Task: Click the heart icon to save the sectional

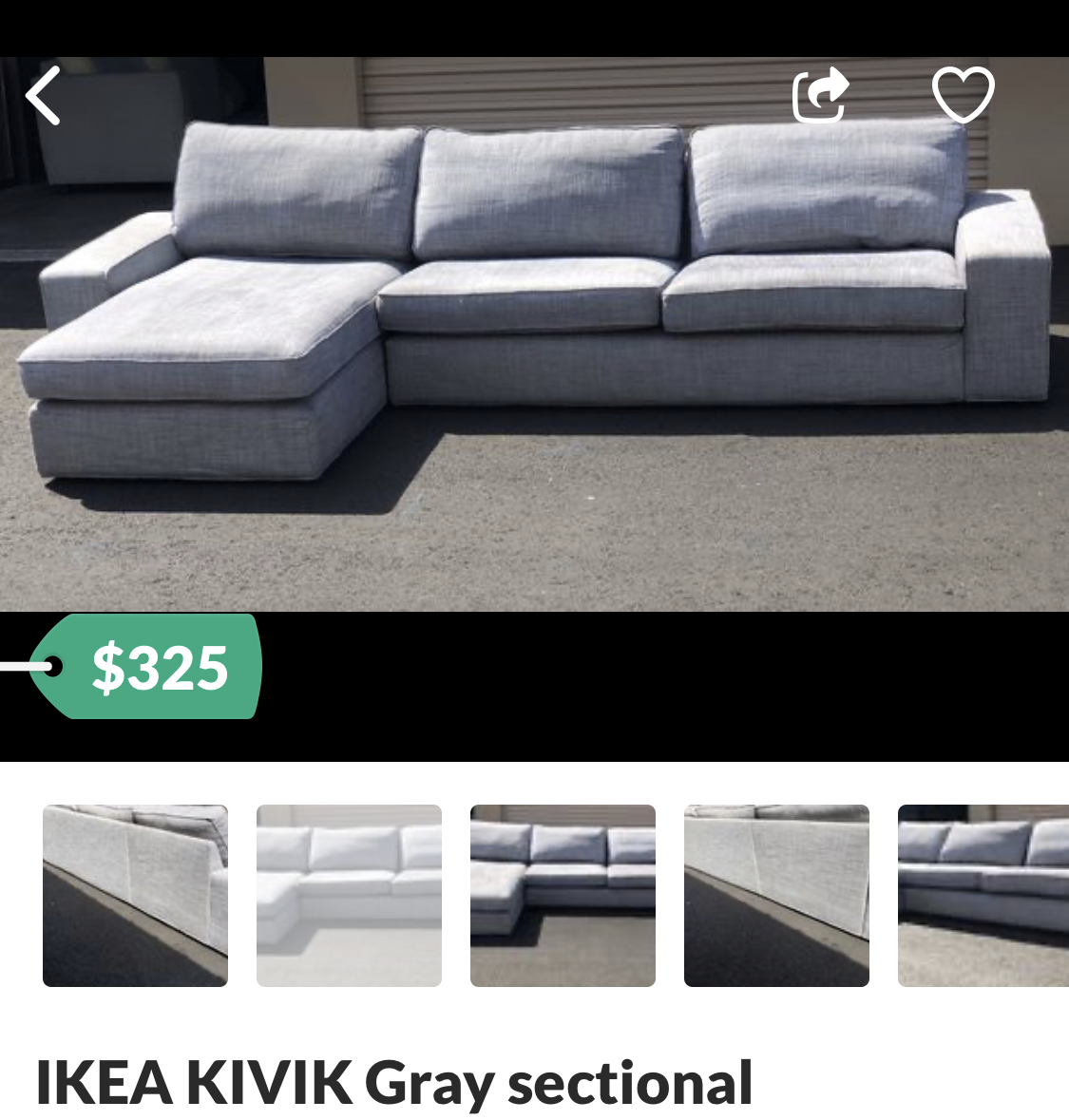Action: (x=964, y=96)
